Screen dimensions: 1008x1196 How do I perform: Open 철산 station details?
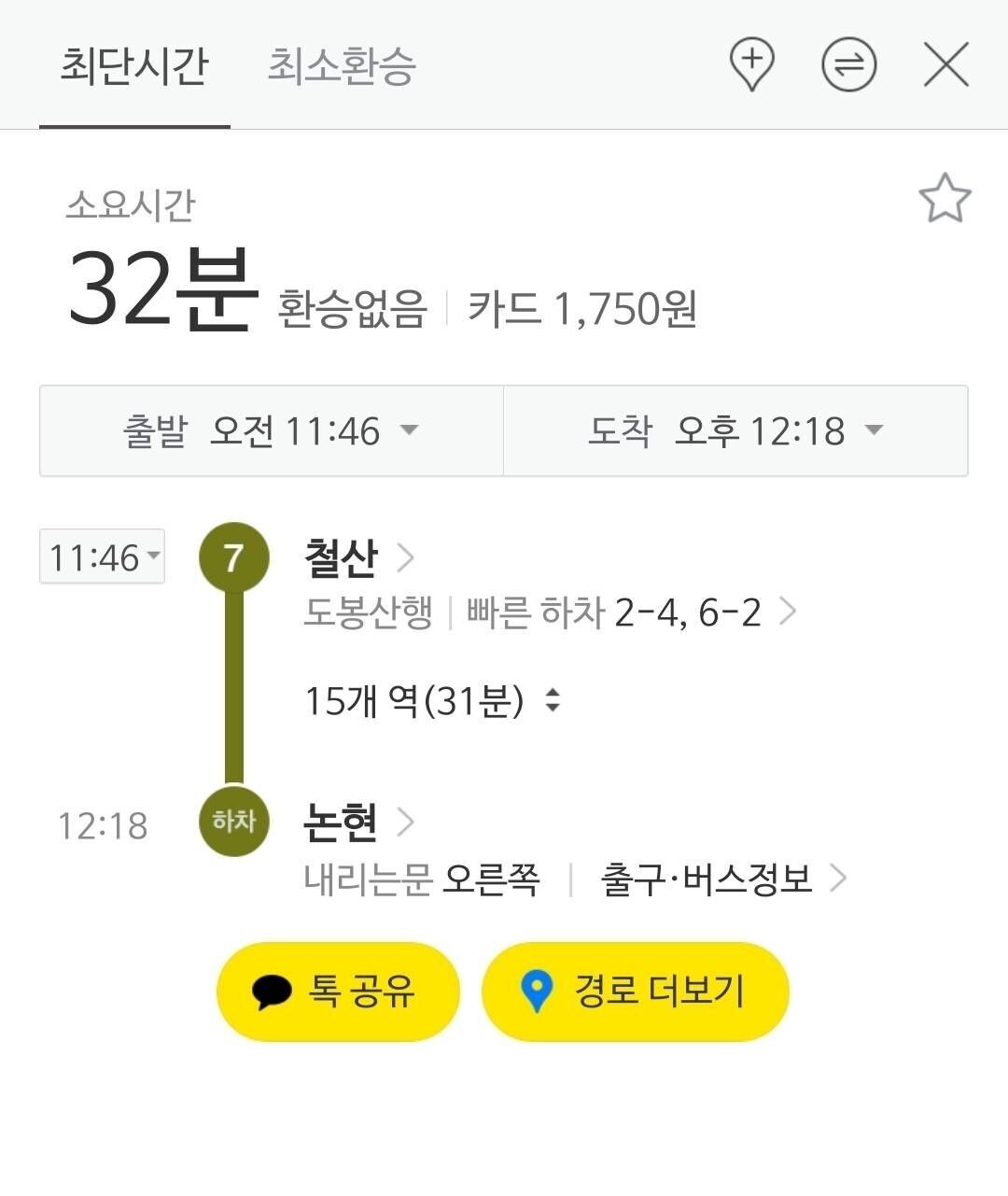pos(355,555)
